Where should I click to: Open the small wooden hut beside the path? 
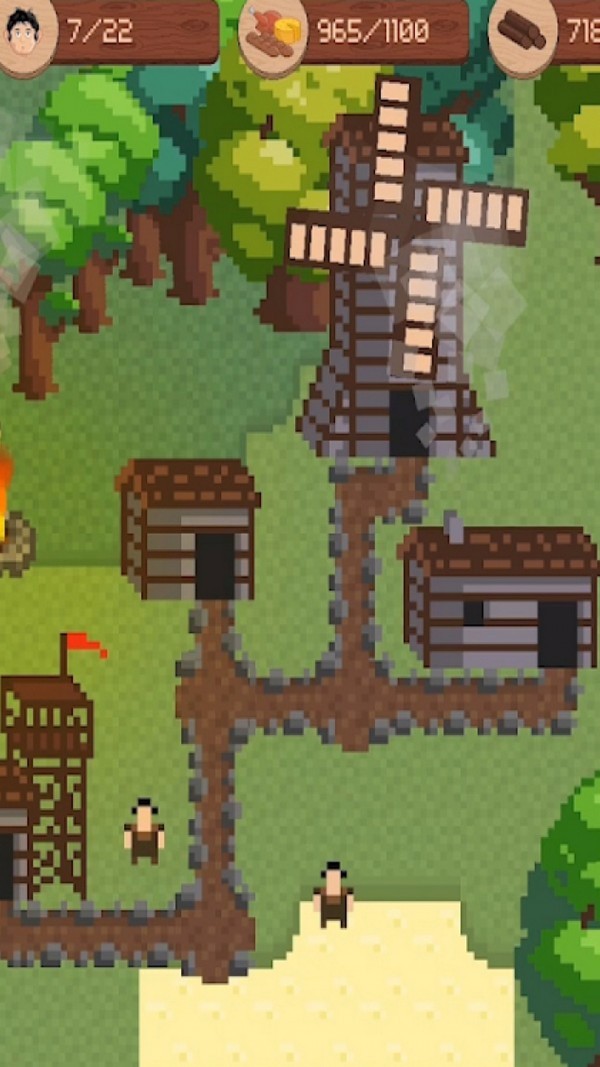point(188,530)
